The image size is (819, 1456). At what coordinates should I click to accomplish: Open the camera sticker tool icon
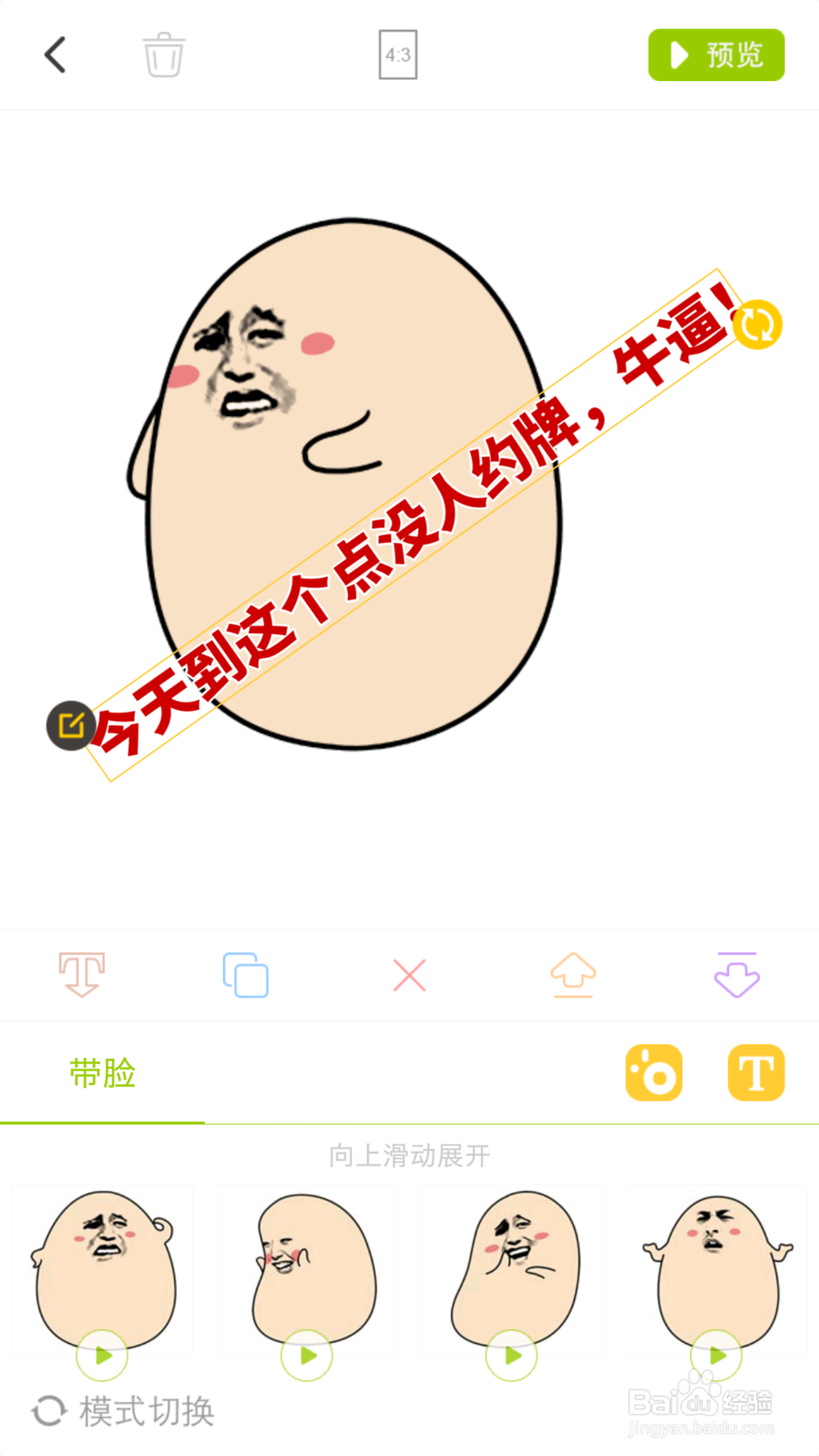click(x=653, y=1073)
